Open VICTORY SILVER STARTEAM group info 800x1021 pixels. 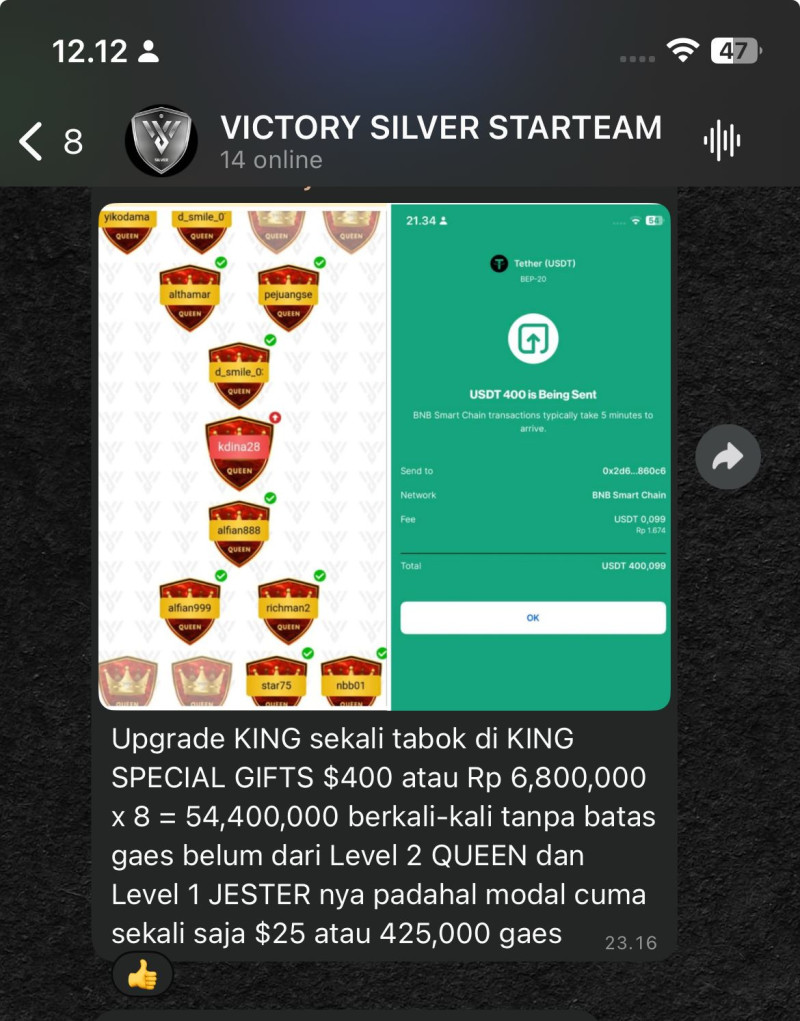(x=440, y=141)
